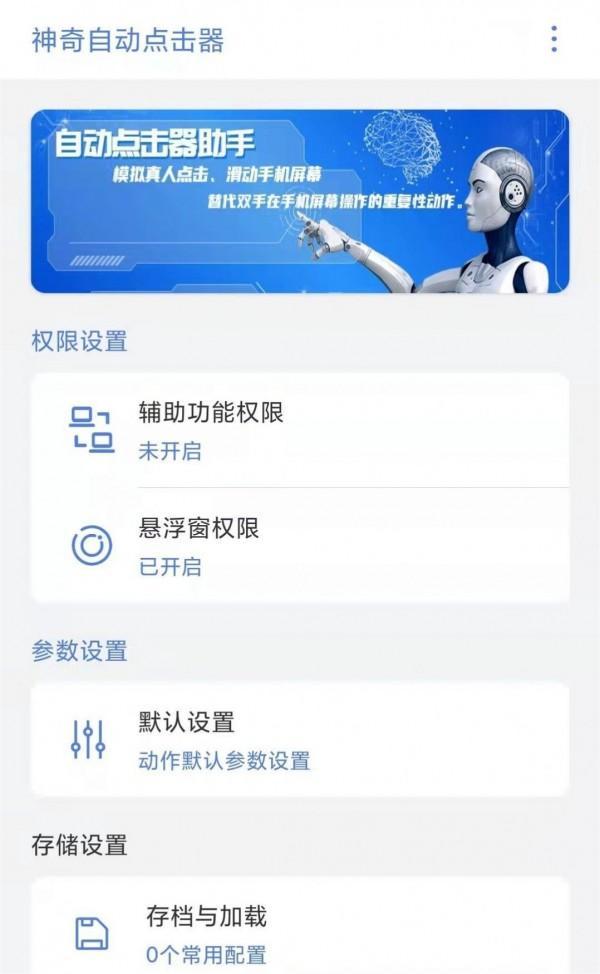Tap the 自动点击器助手 banner

point(300,201)
